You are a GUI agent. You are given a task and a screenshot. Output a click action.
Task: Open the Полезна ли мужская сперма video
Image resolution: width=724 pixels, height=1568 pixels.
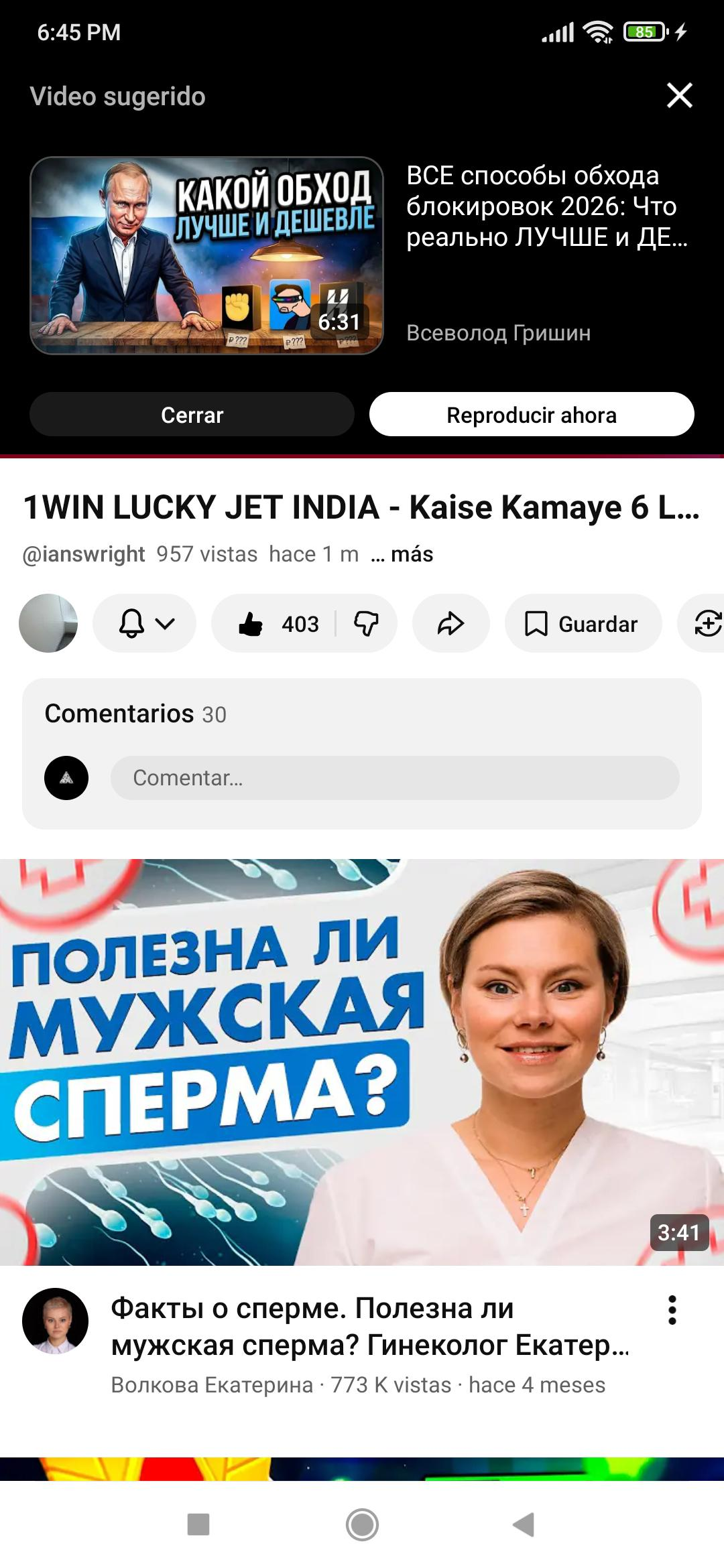362,1062
